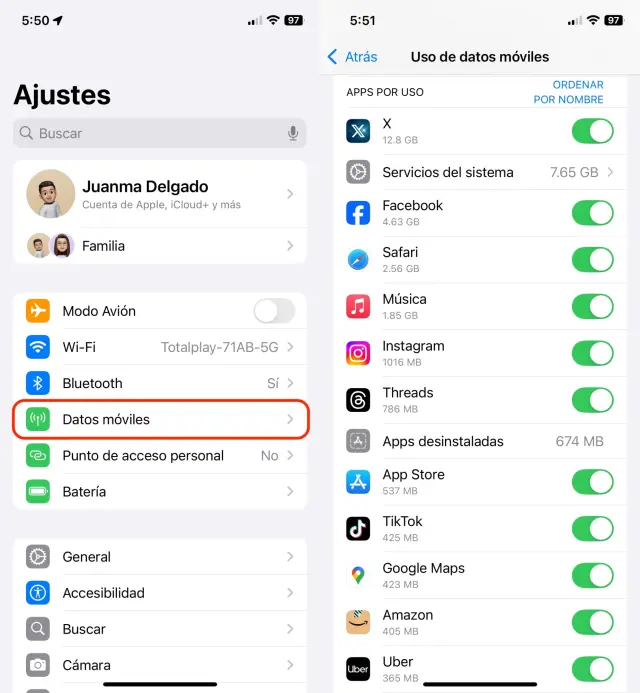
Task: Tap the Buscar search field in Ajustes
Action: click(150, 133)
